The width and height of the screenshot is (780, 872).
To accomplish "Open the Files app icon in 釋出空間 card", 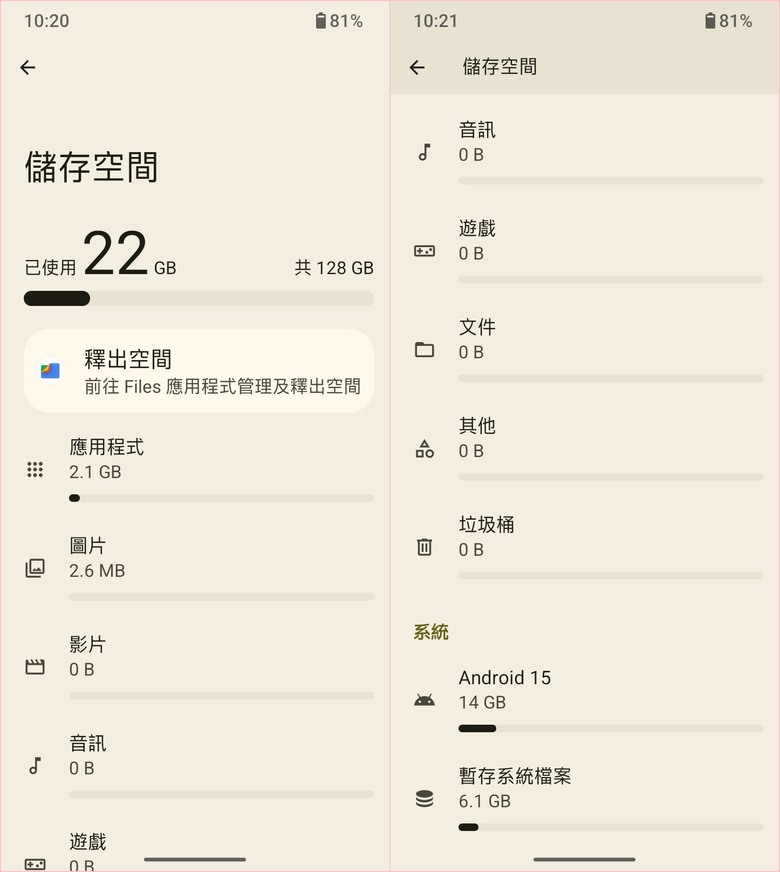I will [x=48, y=371].
